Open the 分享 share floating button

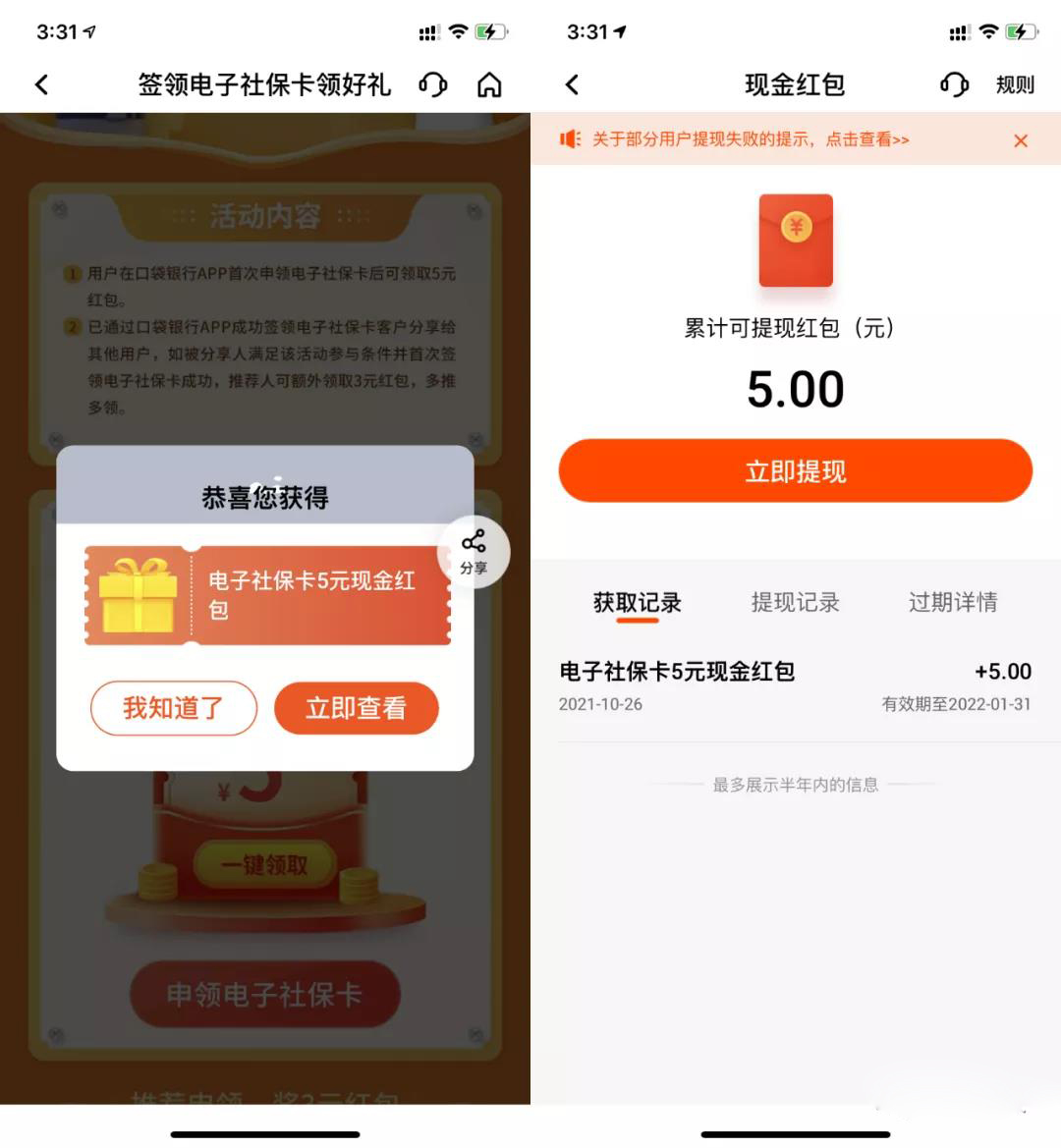474,552
